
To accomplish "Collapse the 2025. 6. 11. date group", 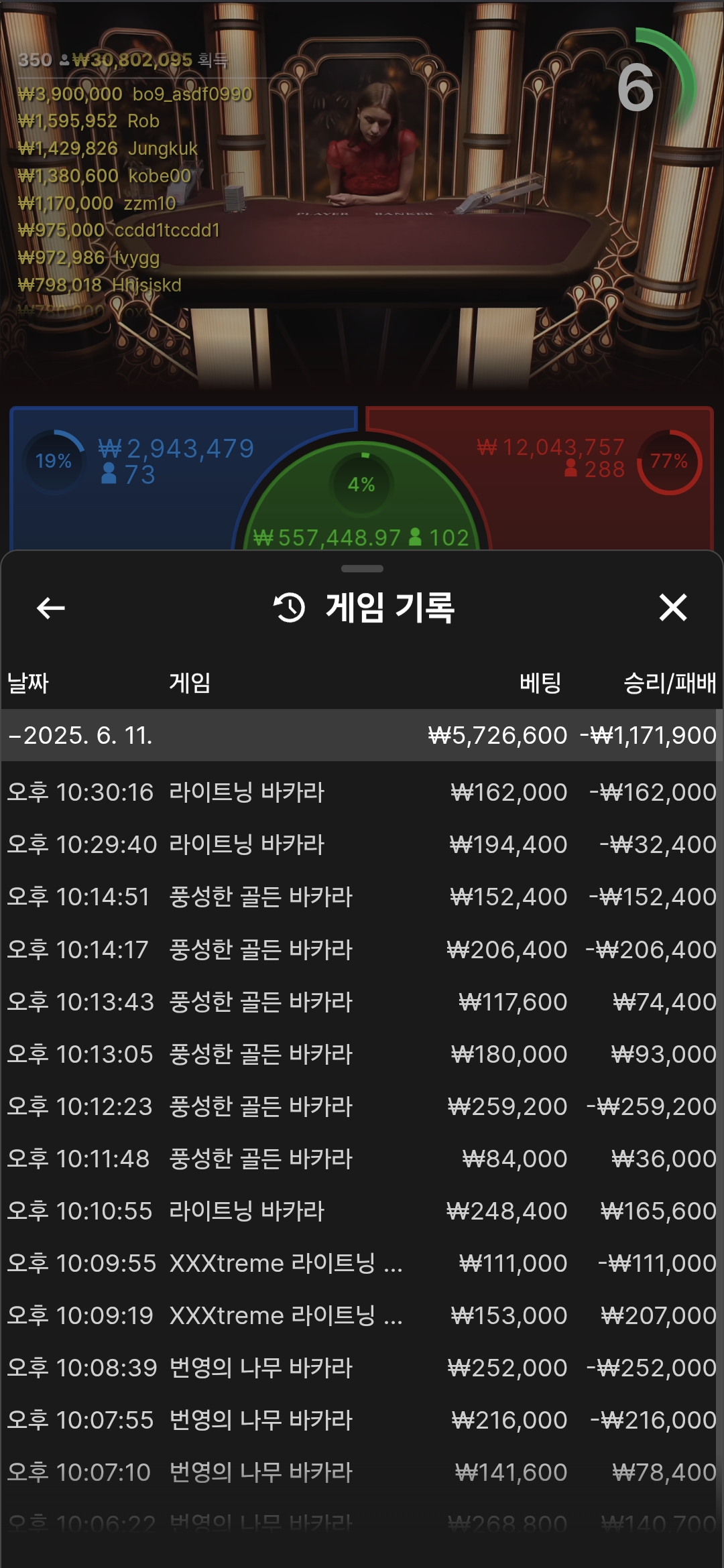I will pos(362,735).
